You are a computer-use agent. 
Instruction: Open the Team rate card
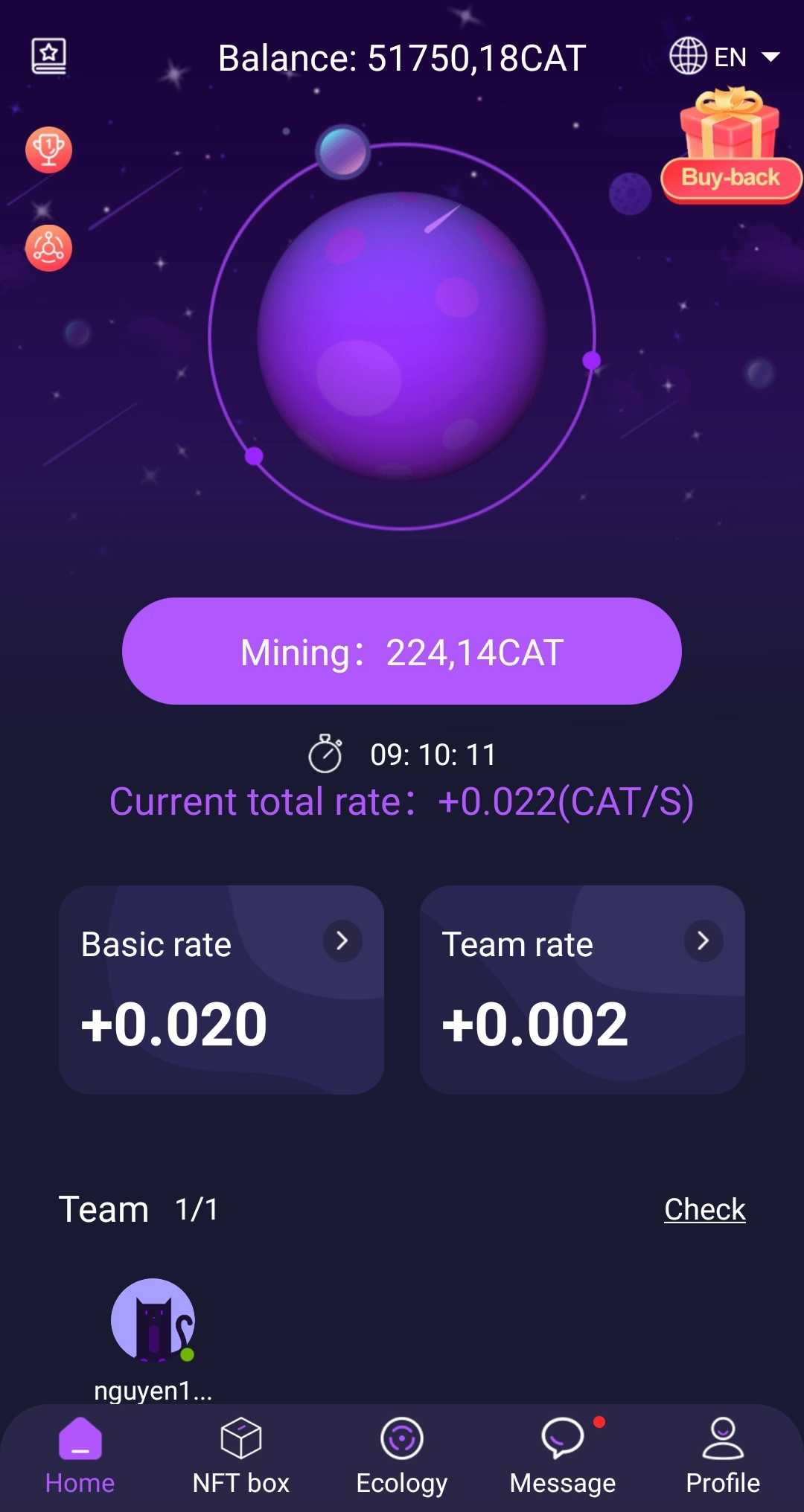coord(582,989)
